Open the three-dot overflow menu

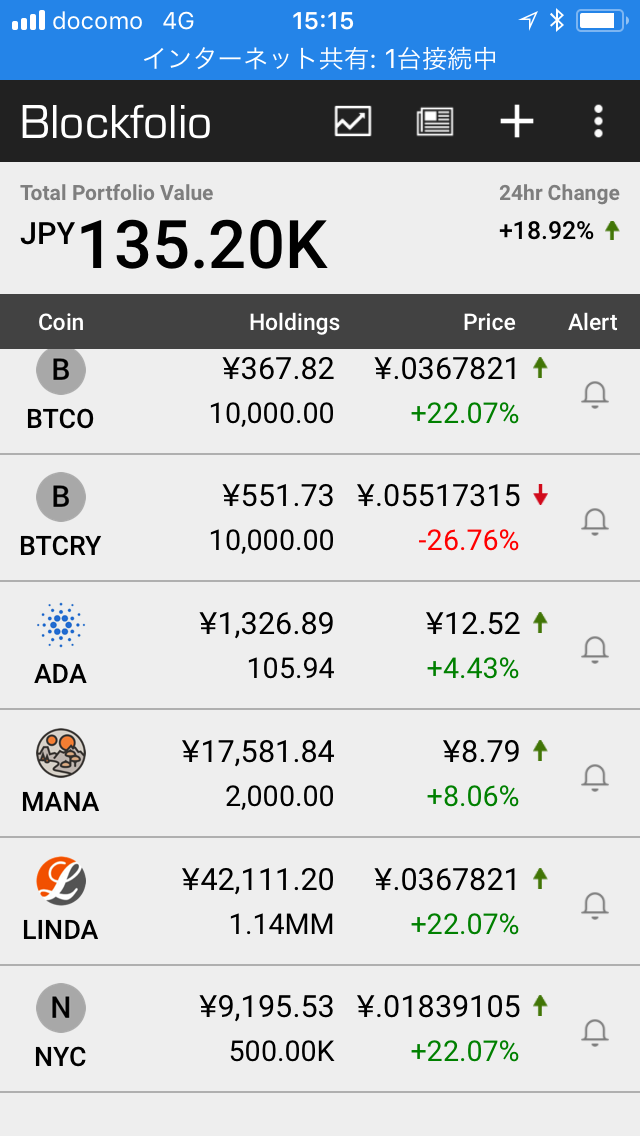click(598, 121)
